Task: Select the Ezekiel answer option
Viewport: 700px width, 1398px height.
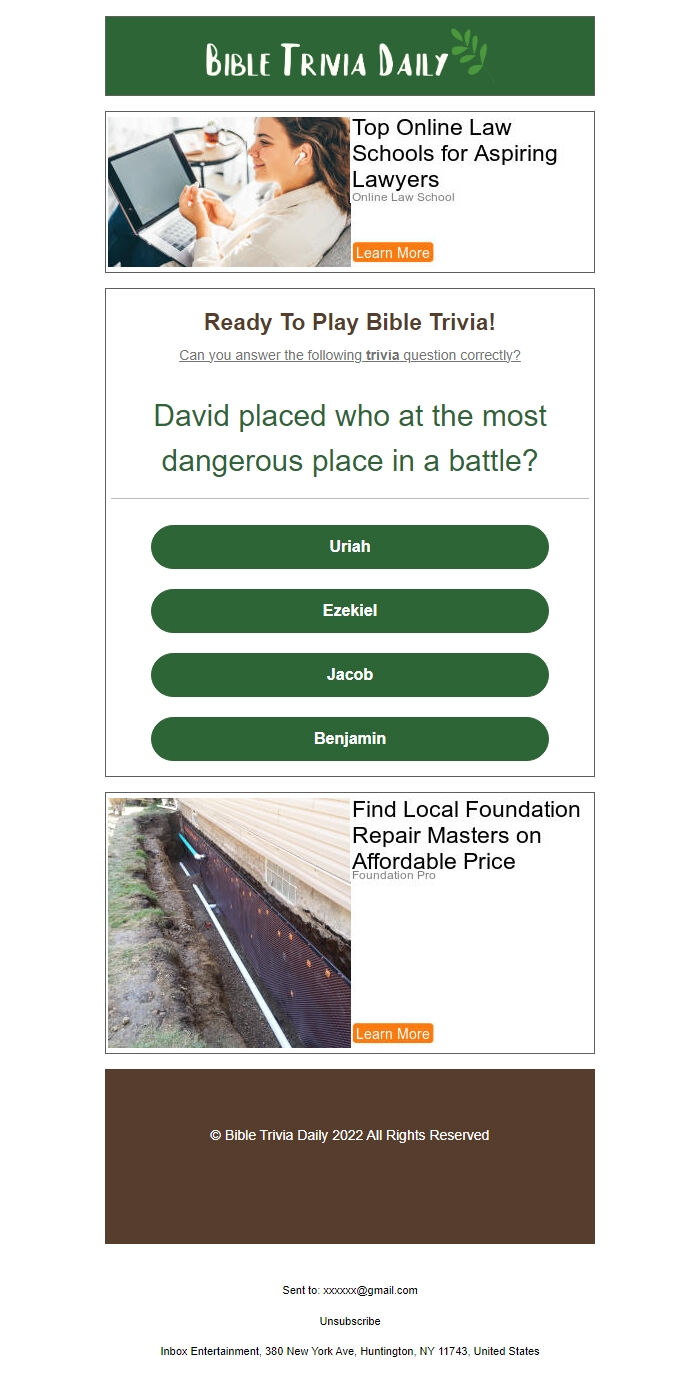Action: (x=350, y=611)
